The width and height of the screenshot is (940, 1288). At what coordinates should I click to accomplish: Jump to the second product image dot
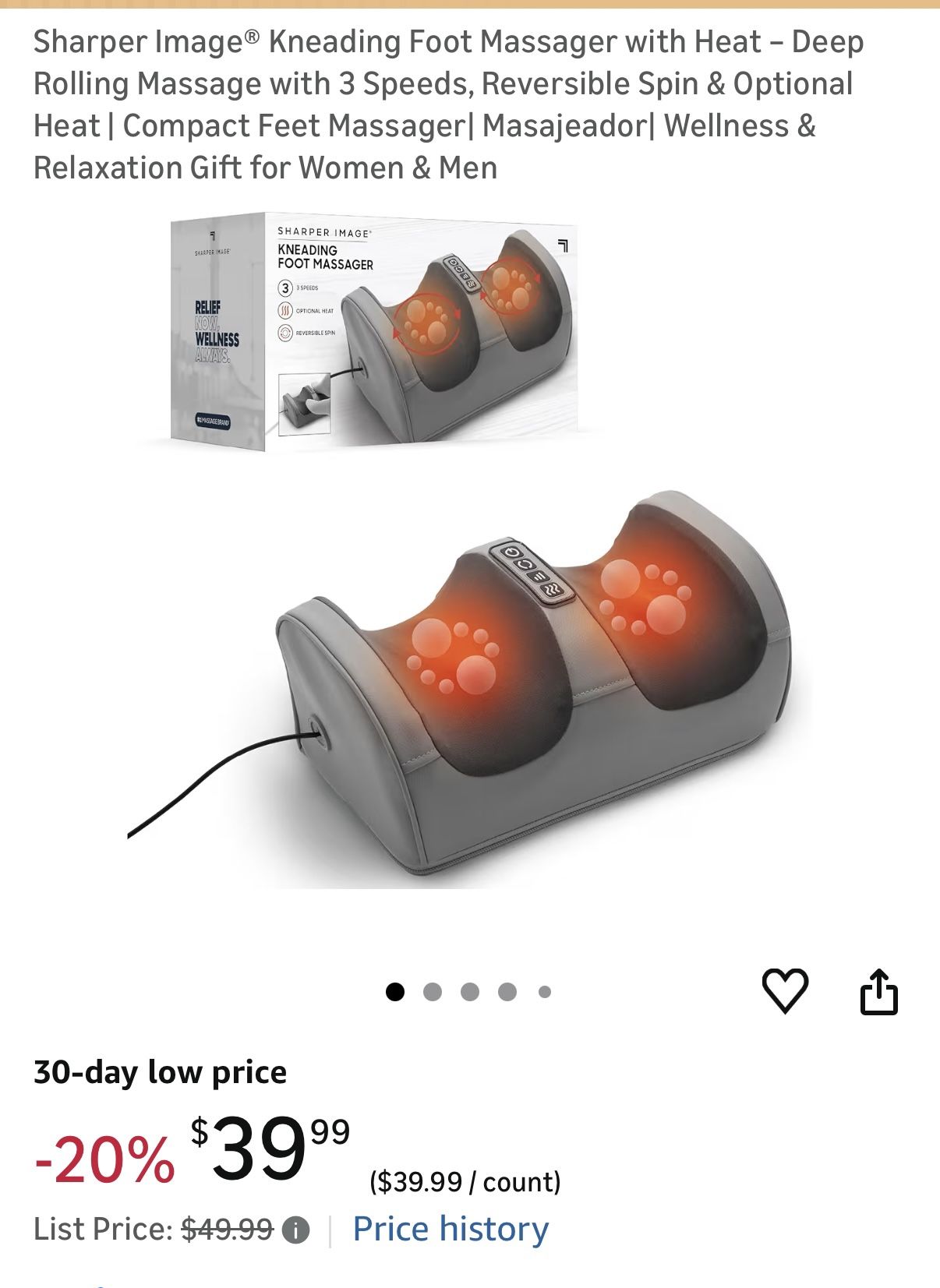tap(432, 992)
